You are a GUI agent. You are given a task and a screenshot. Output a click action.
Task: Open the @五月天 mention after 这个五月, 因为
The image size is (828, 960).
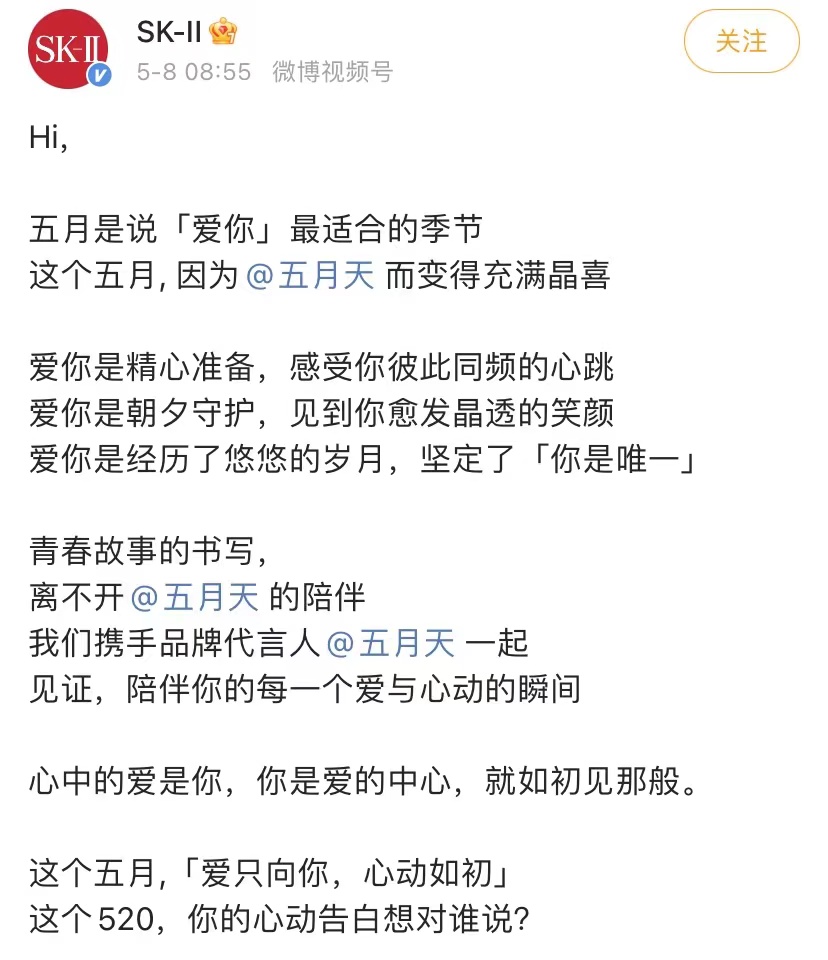[310, 276]
